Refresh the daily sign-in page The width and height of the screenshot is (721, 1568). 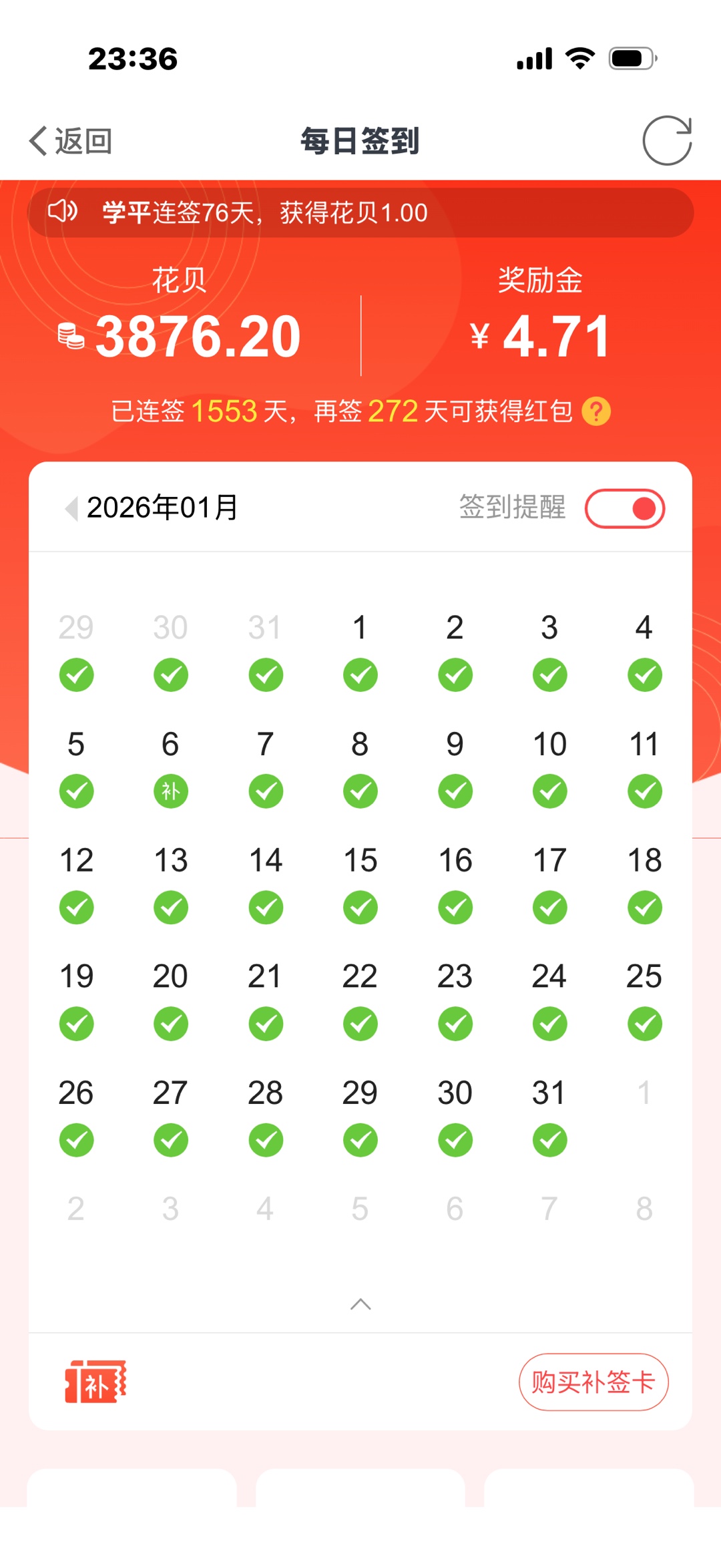tap(666, 140)
